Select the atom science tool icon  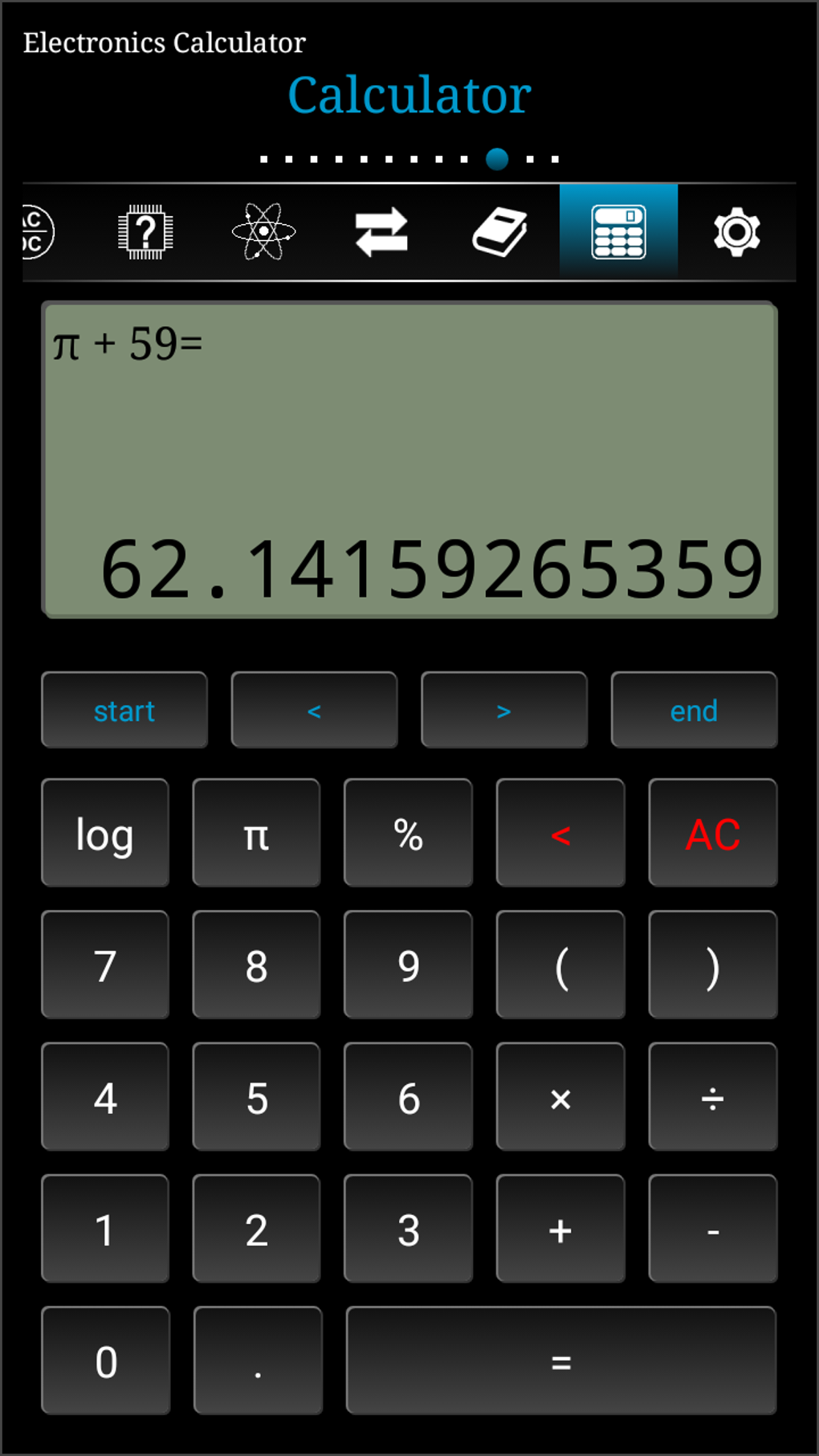point(263,232)
